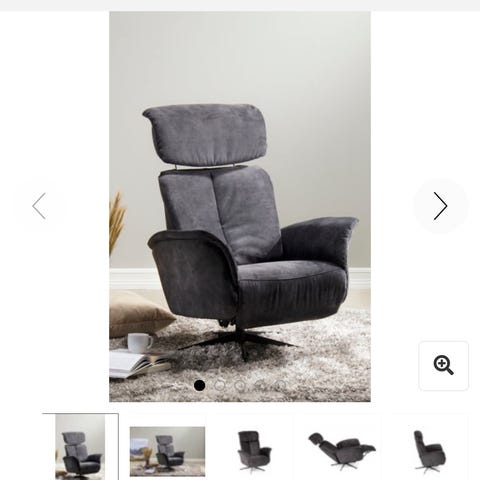Select the first highlighted chair thumbnail
The image size is (480, 480).
[x=80, y=447]
